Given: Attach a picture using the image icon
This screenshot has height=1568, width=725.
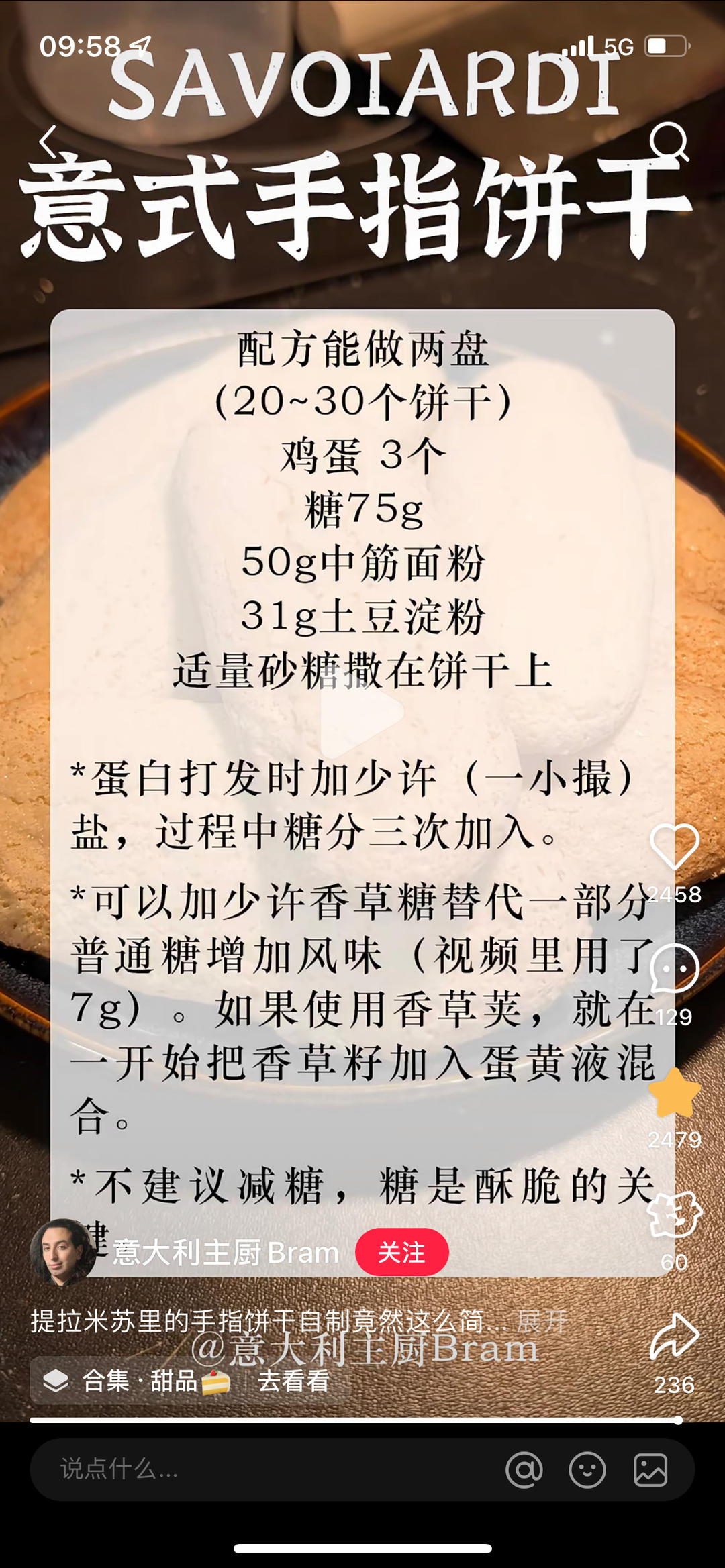Looking at the screenshot, I should pos(650,1469).
